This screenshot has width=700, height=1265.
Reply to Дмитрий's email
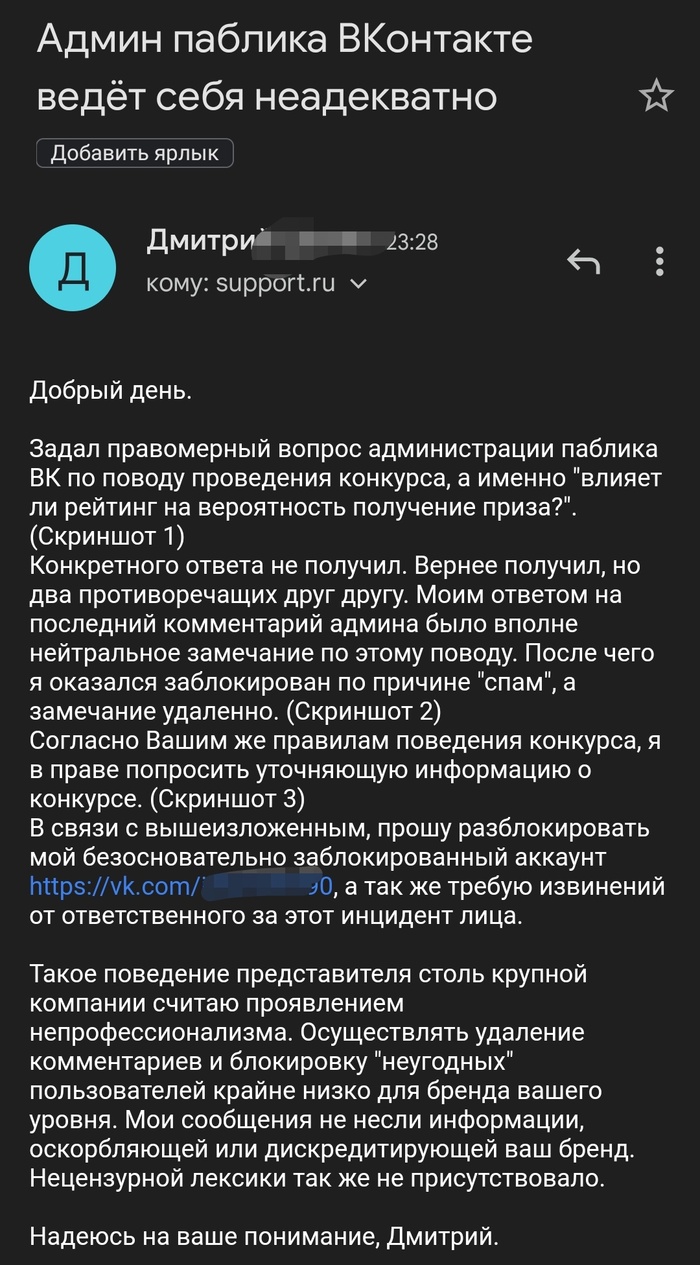tap(584, 262)
